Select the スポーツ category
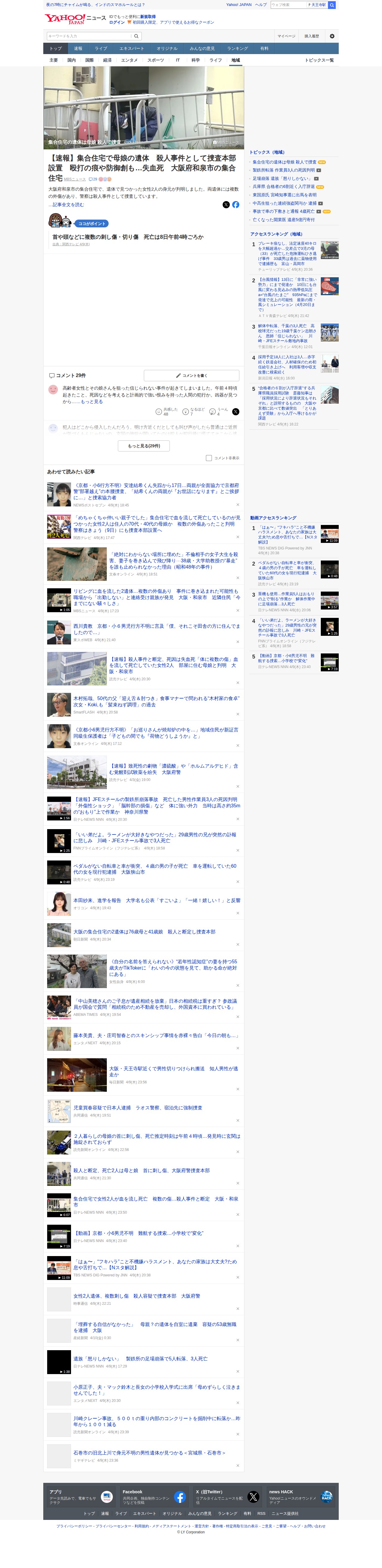Viewport: 382px width, 1568px height. point(155,60)
